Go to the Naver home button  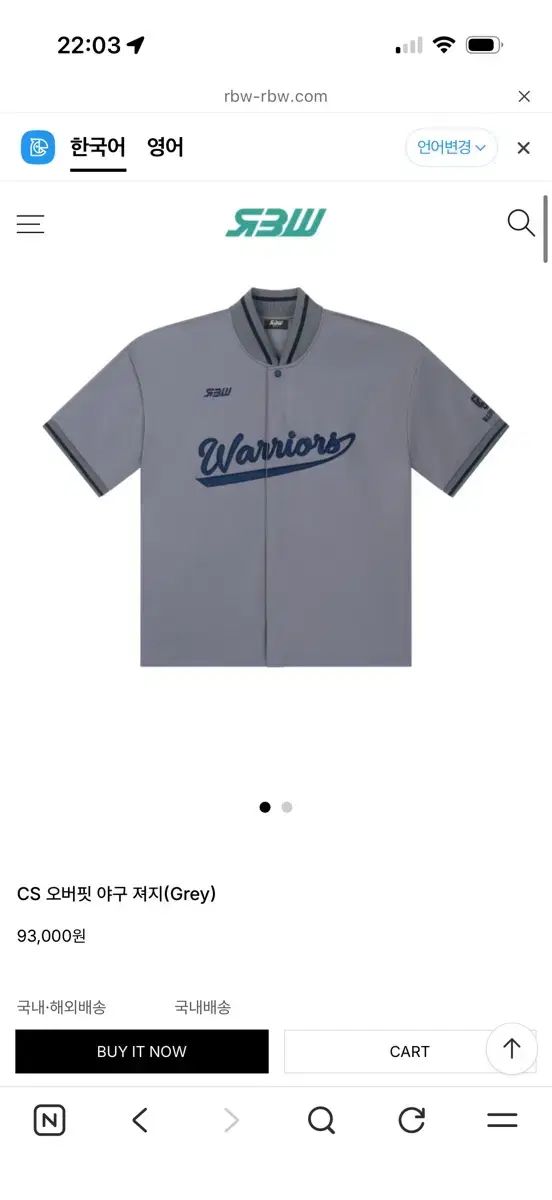click(49, 1120)
